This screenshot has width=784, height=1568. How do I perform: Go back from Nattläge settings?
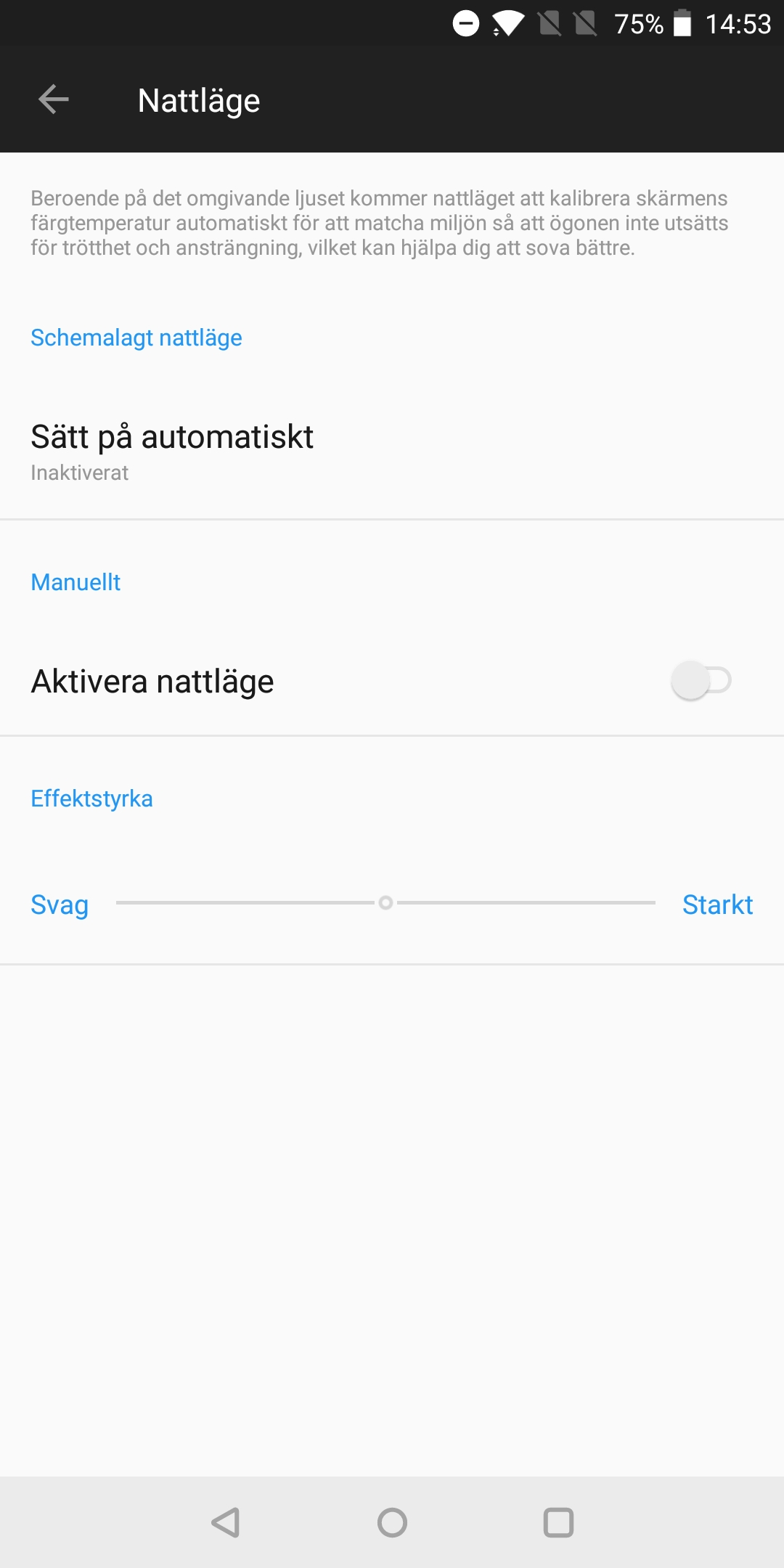(54, 99)
